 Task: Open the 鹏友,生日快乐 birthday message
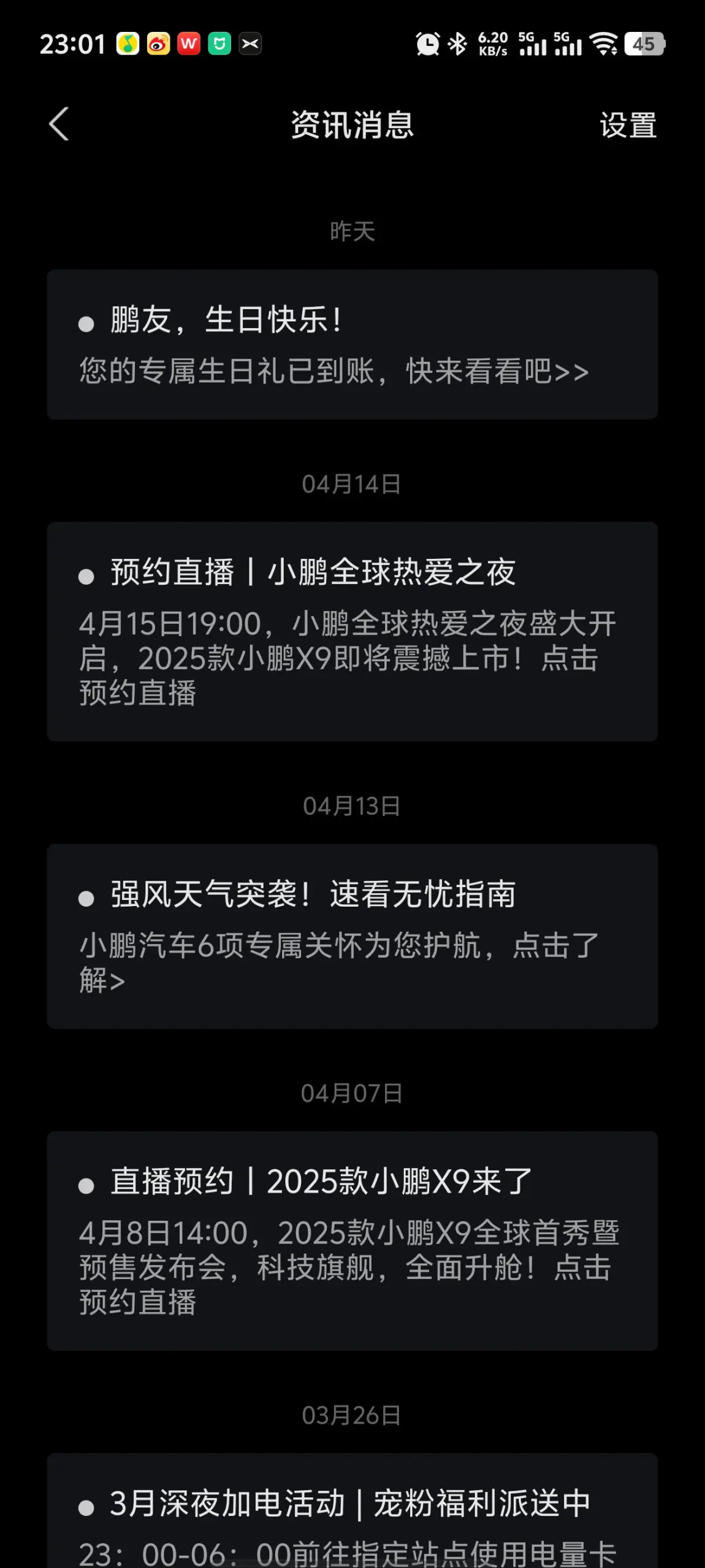tap(352, 345)
